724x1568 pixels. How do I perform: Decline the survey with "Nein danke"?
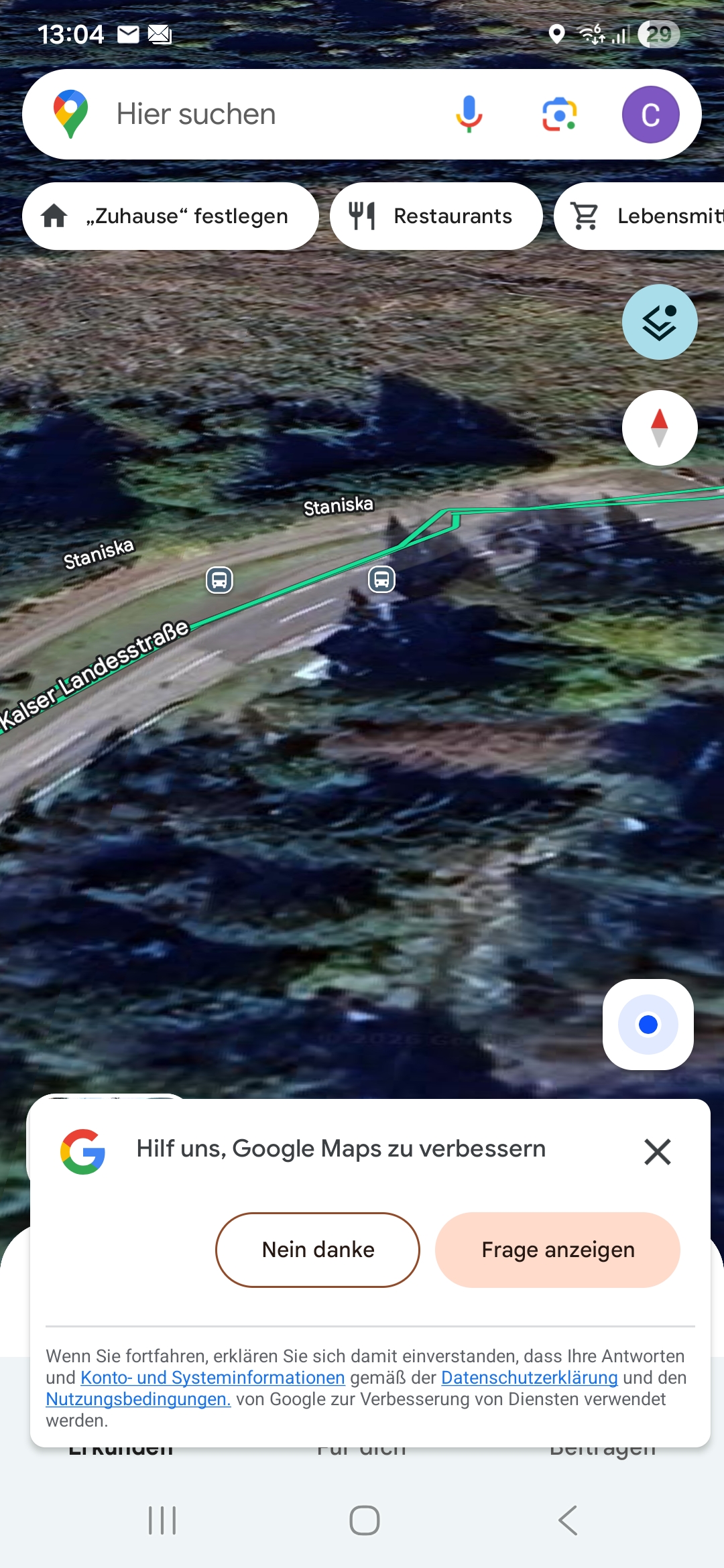click(x=318, y=1250)
